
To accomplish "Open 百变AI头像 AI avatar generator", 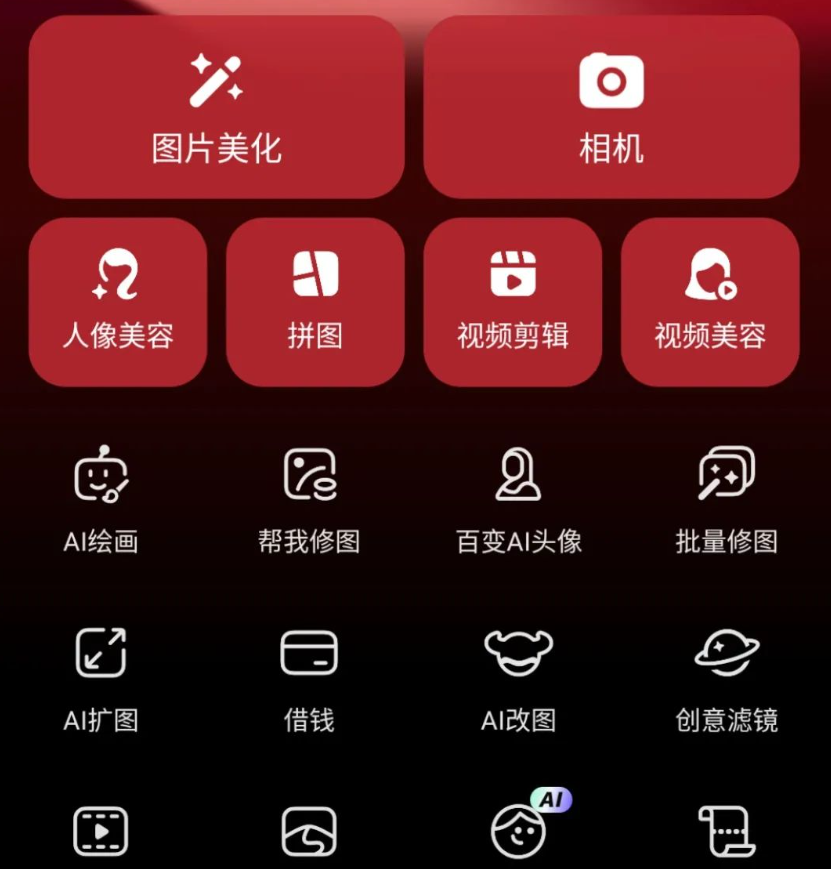I will click(518, 478).
